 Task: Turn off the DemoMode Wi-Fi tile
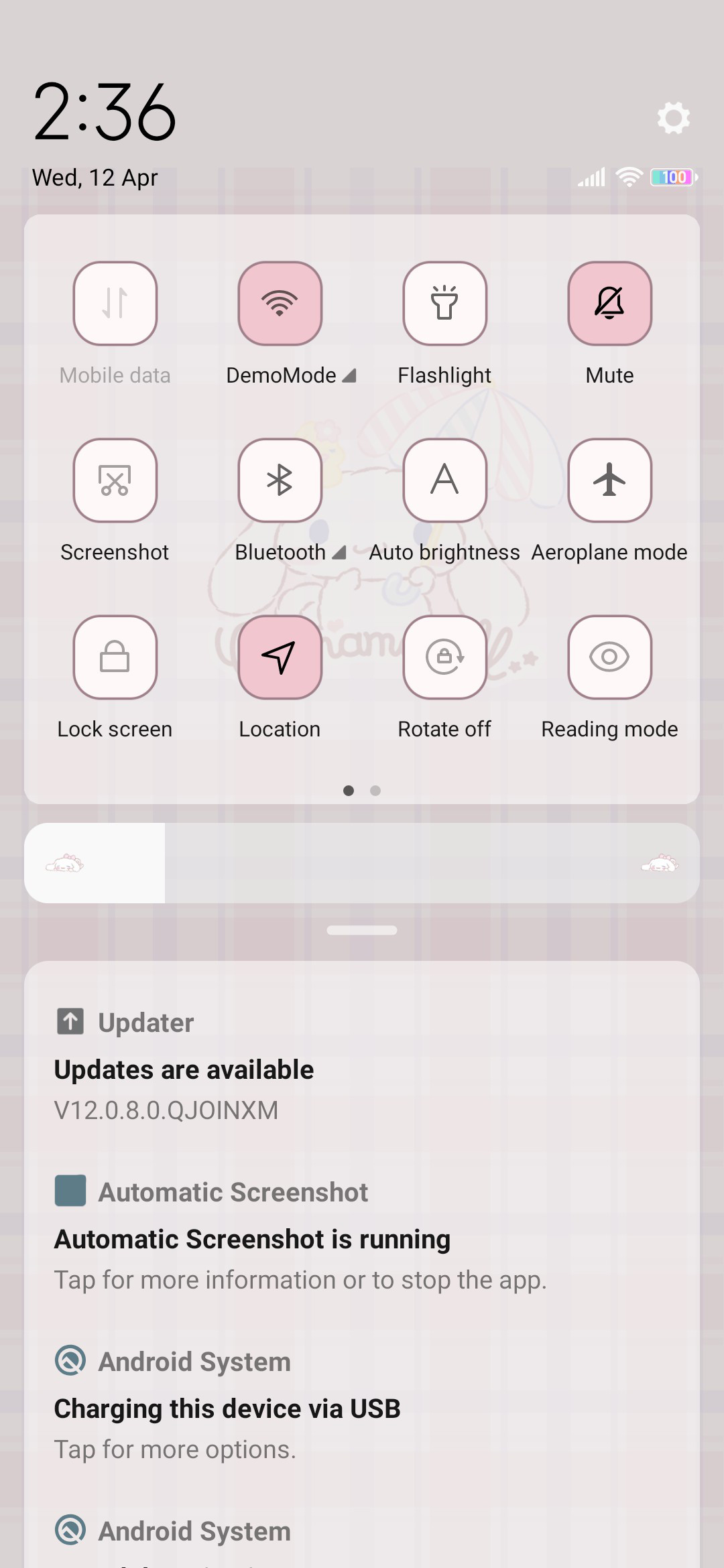(280, 304)
